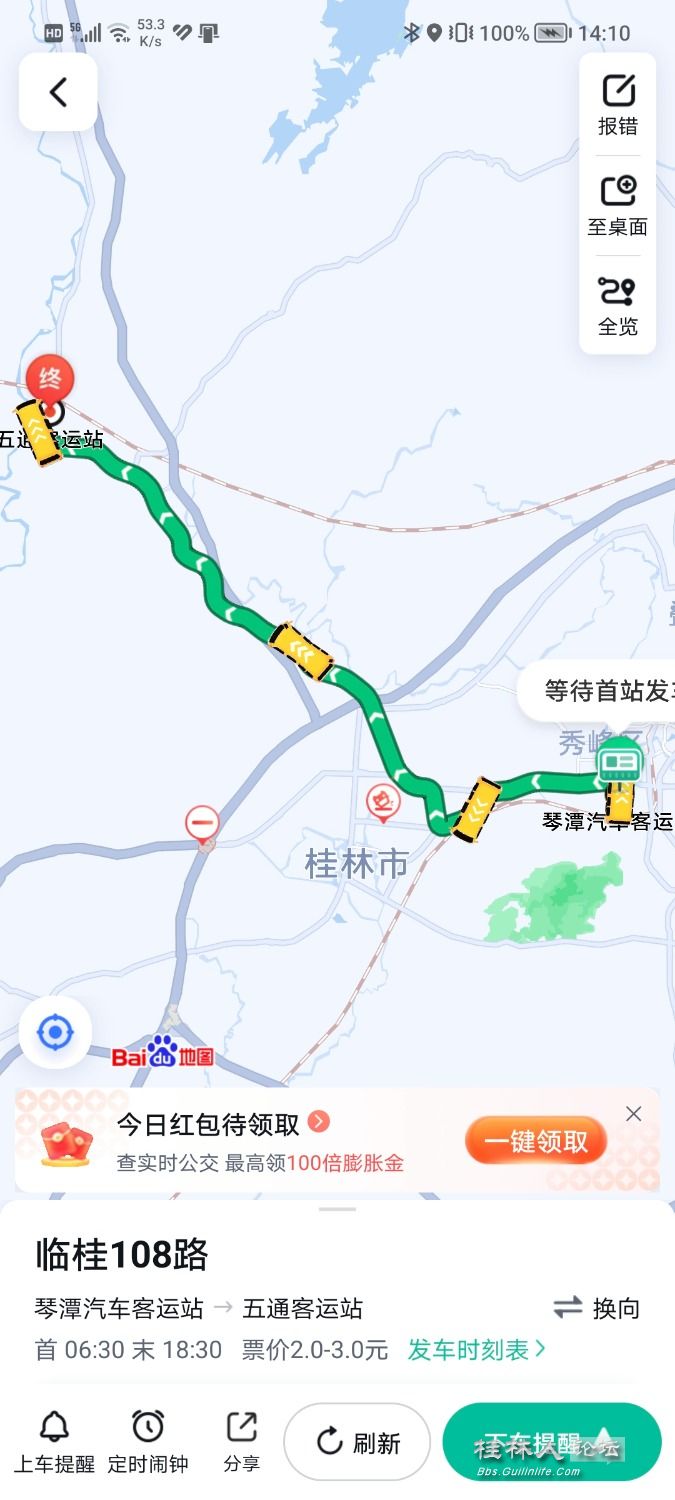
Task: Set a boarding reminder (上车提醒)
Action: (54, 1441)
